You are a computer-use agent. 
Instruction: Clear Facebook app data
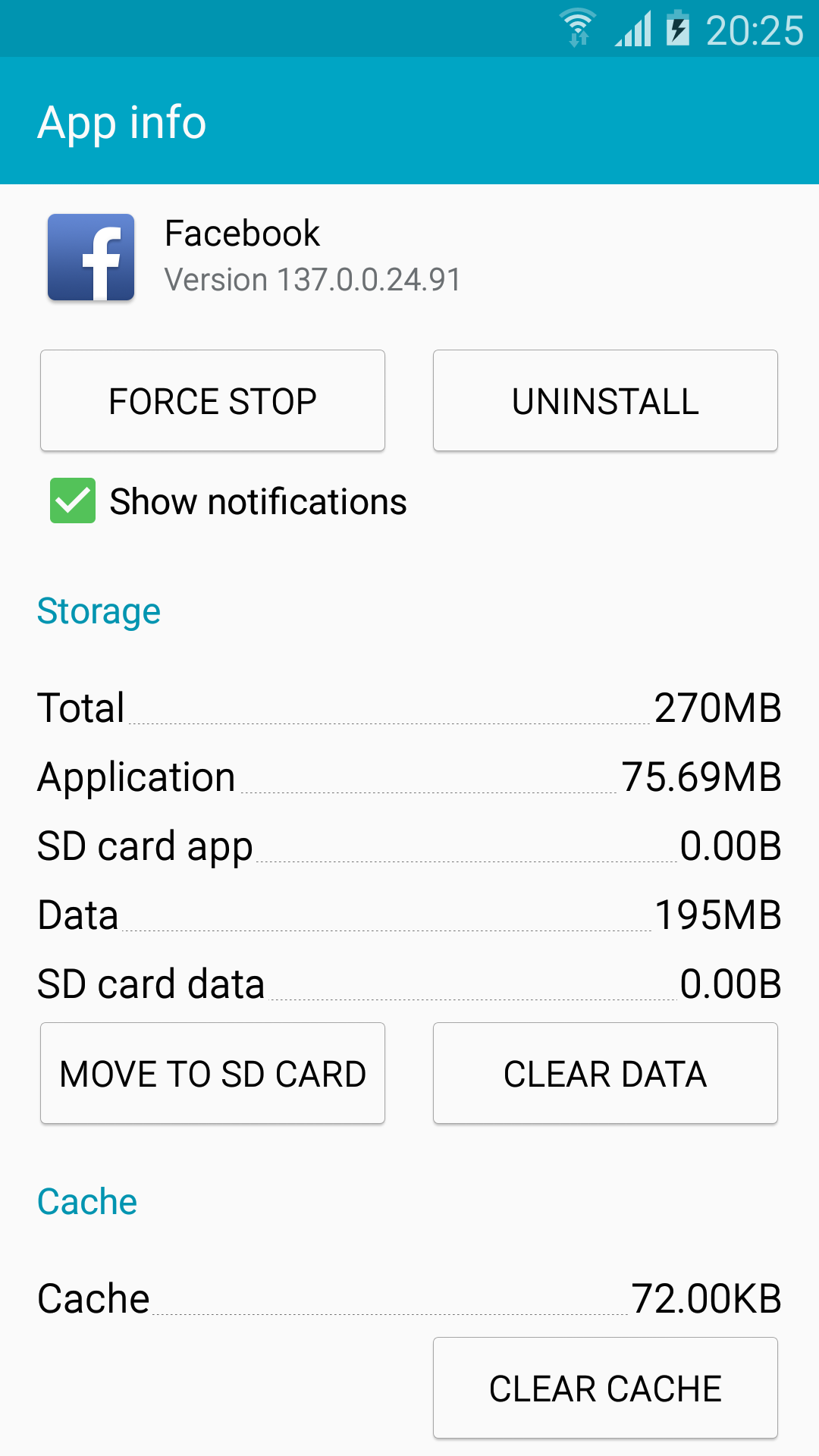(x=604, y=1072)
